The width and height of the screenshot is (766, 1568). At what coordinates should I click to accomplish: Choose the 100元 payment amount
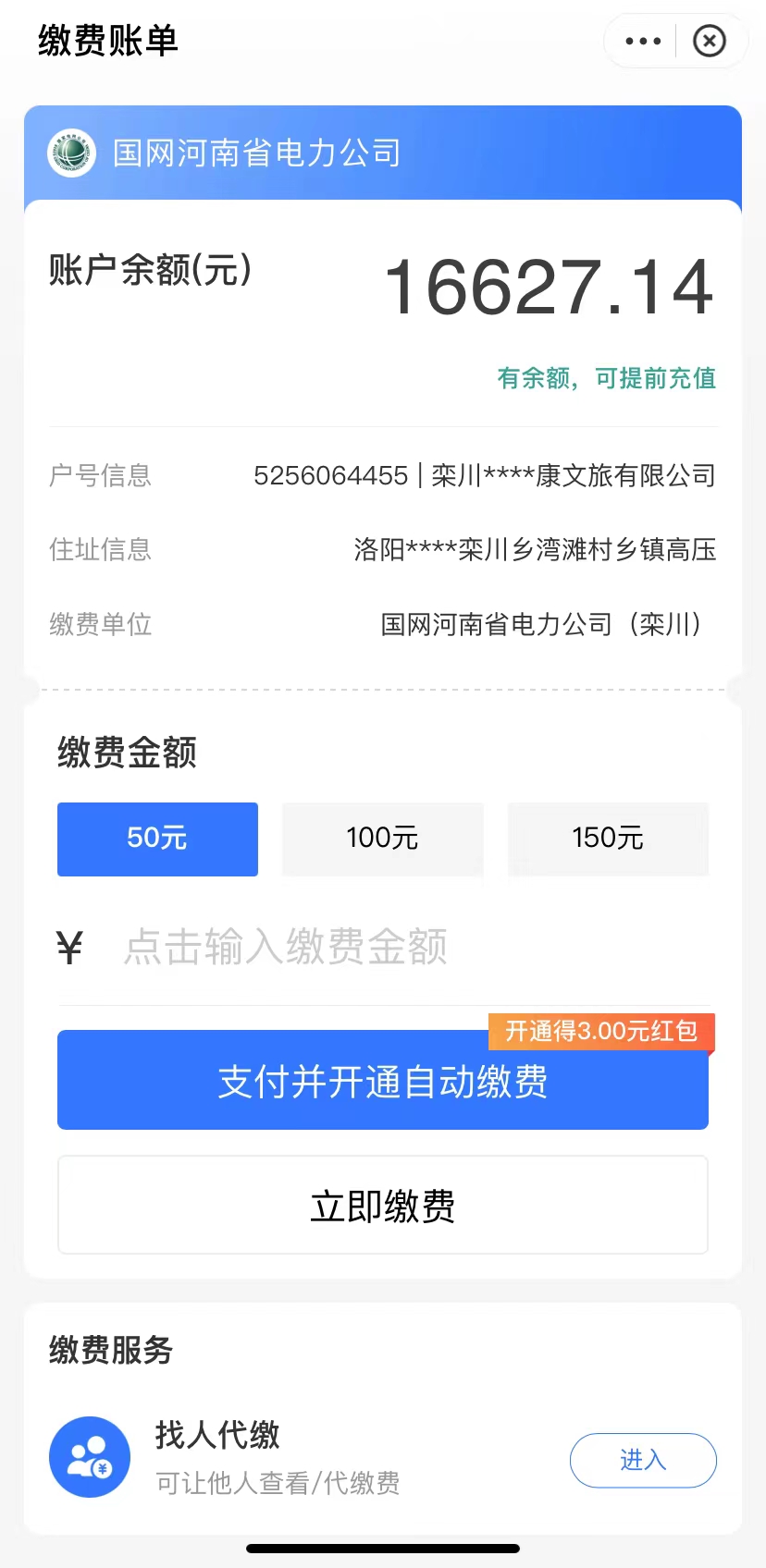382,839
